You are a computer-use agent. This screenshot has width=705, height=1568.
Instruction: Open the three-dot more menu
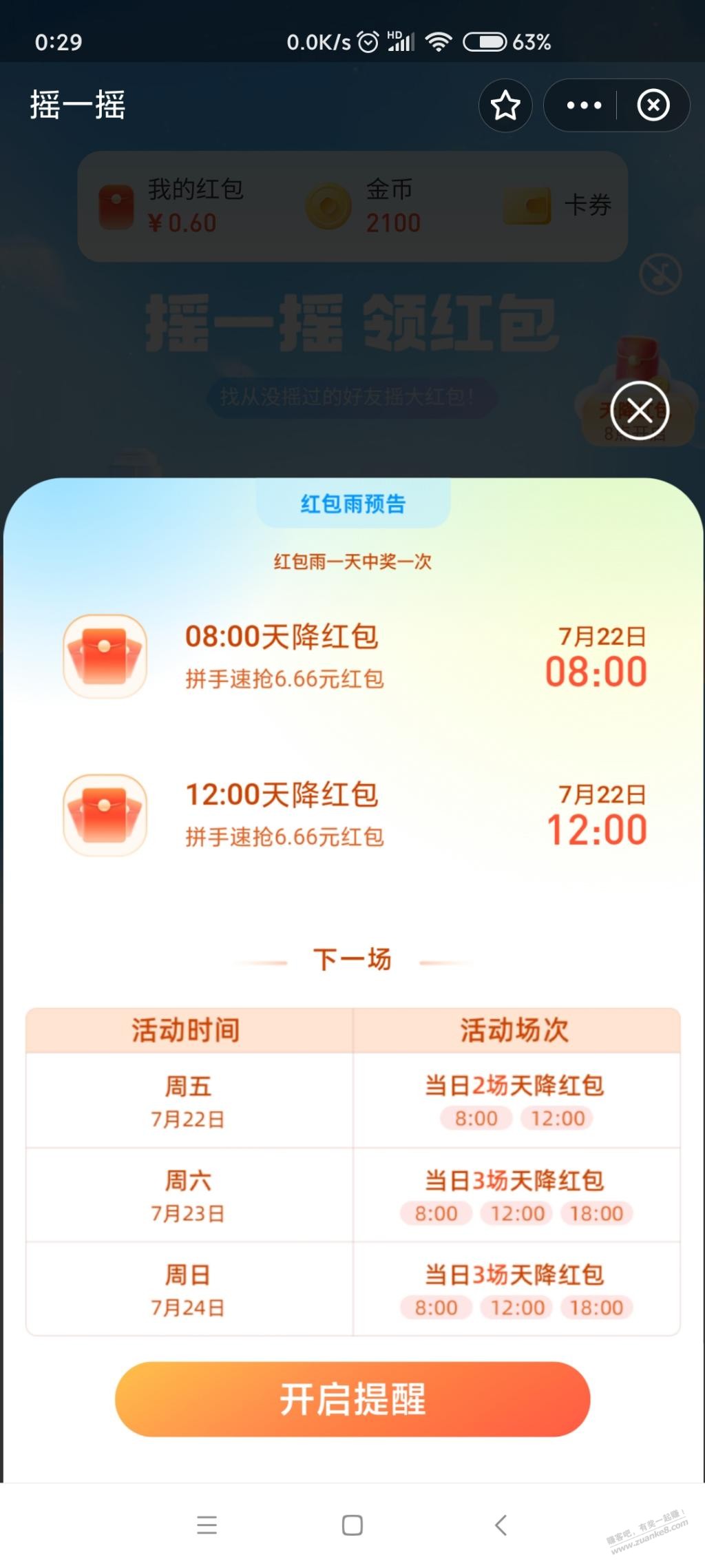click(x=584, y=105)
